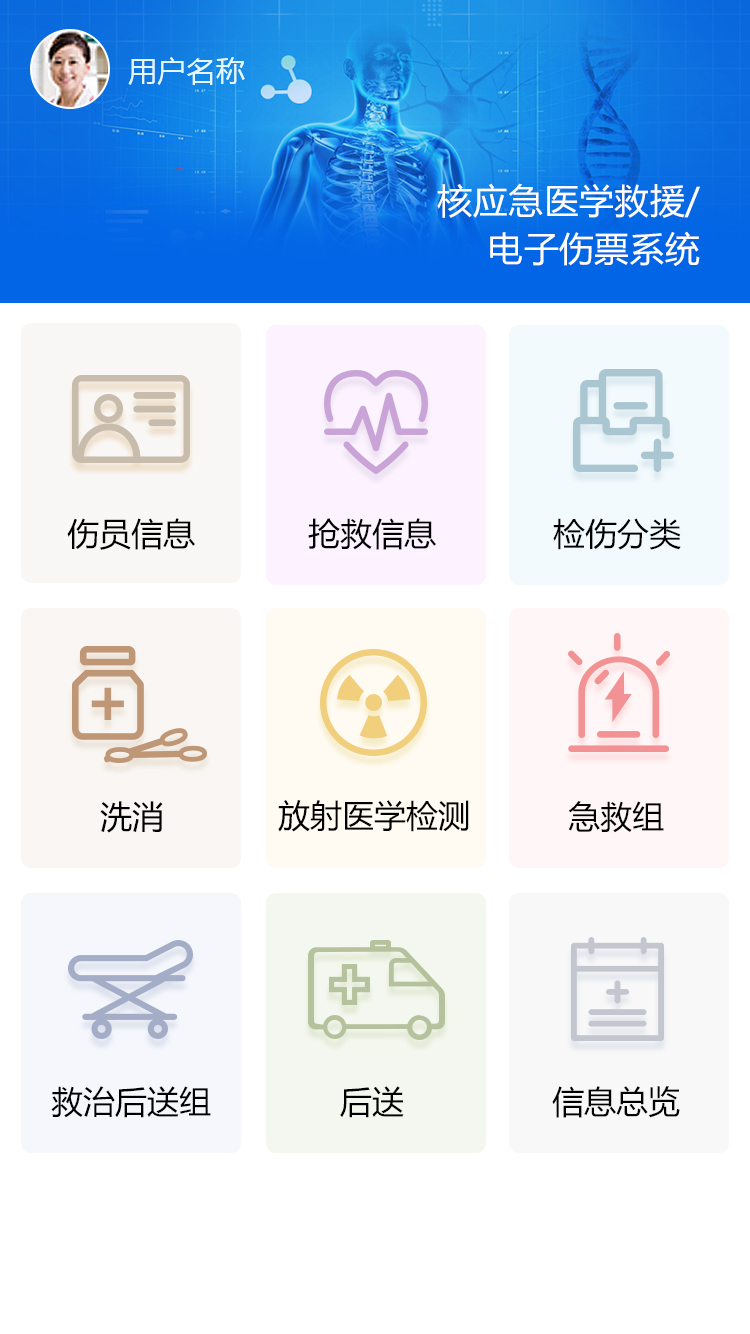This screenshot has width=750, height=1334.
Task: Select the 检伤分类 triage tile
Action: [619, 454]
